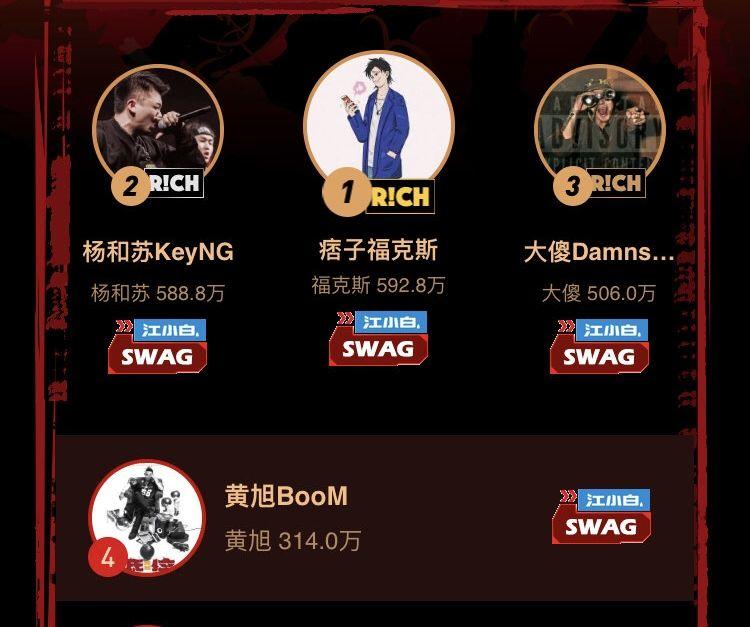Image resolution: width=750 pixels, height=627 pixels.
Task: Open 痞子福克斯's profile avatar
Action: 378,125
